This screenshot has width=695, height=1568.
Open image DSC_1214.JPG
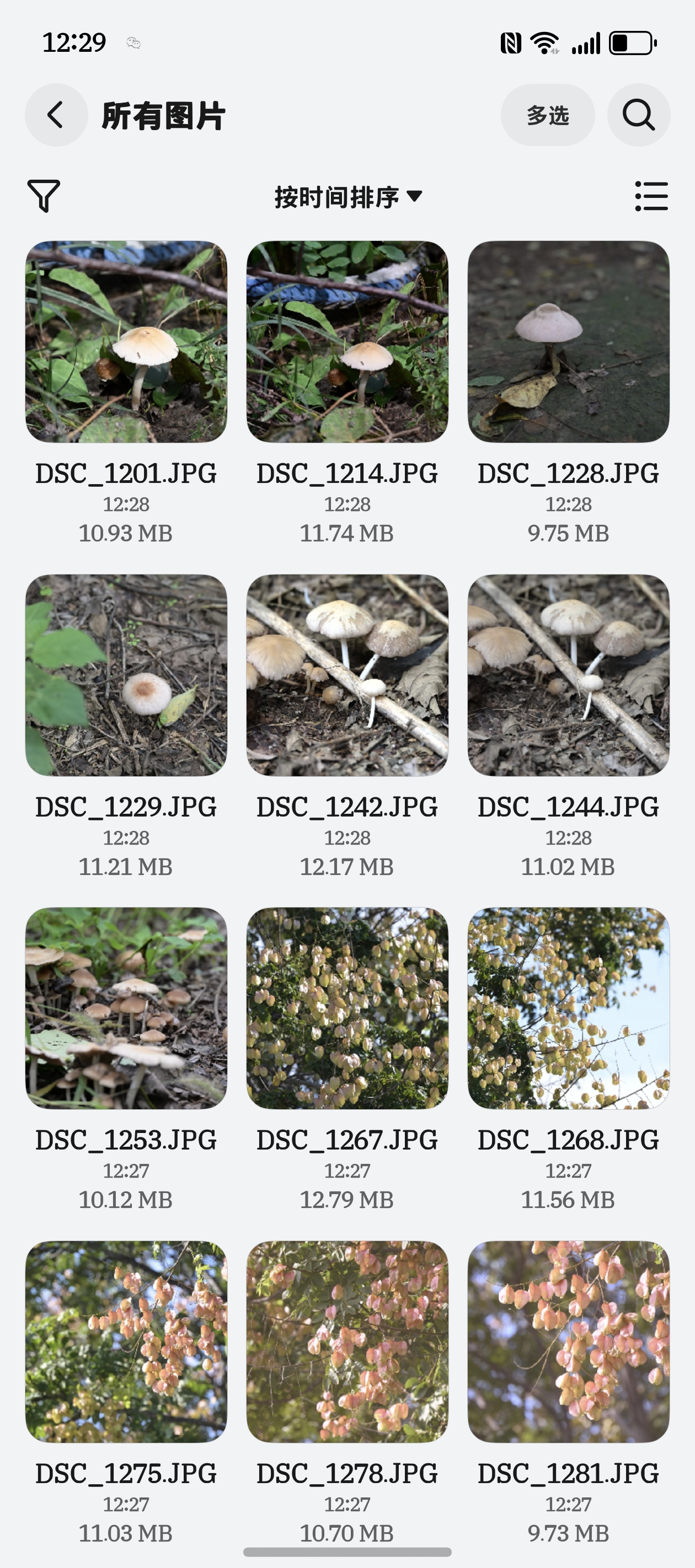[347, 341]
